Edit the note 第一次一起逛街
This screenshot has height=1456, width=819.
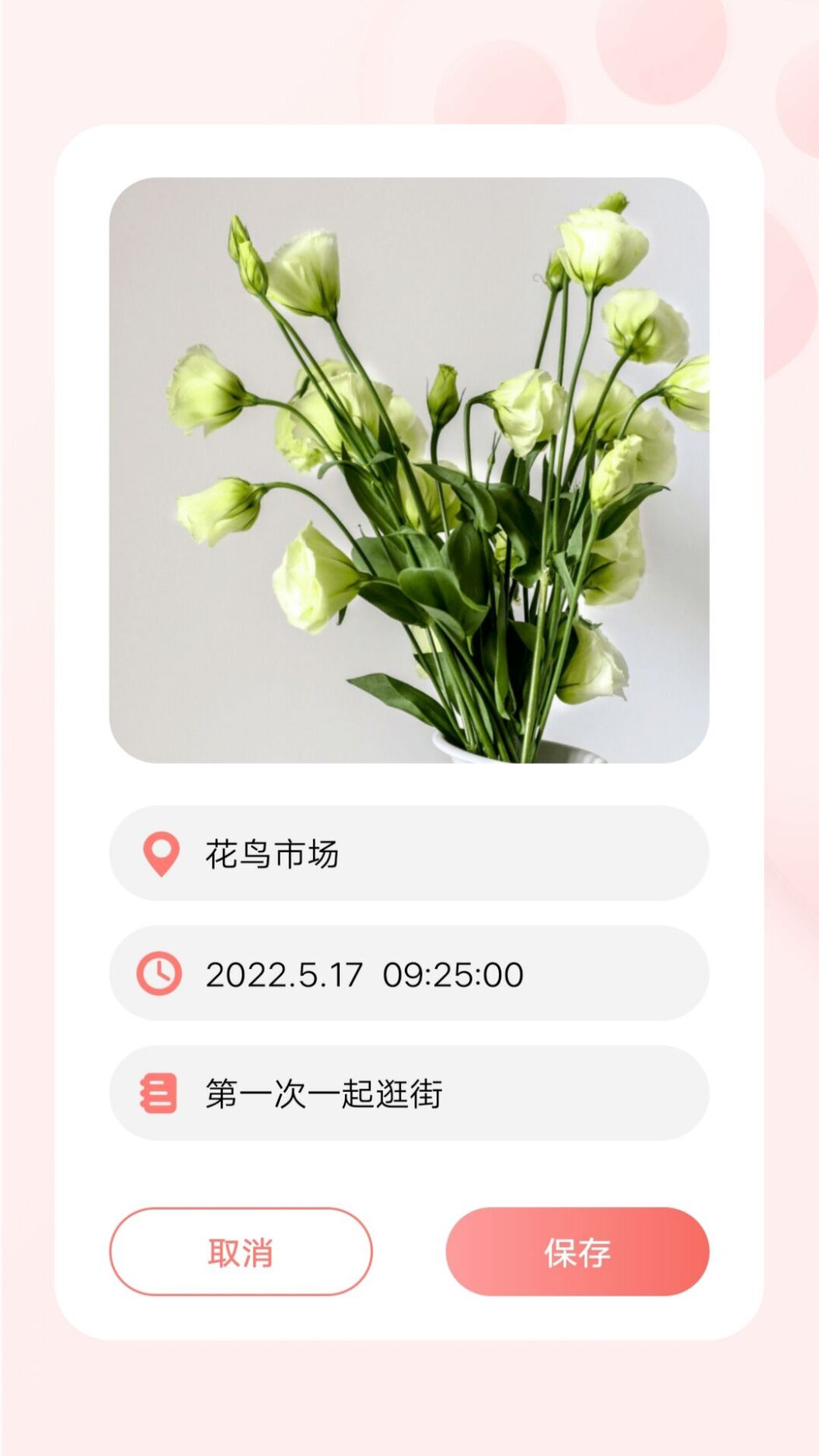tap(409, 1094)
